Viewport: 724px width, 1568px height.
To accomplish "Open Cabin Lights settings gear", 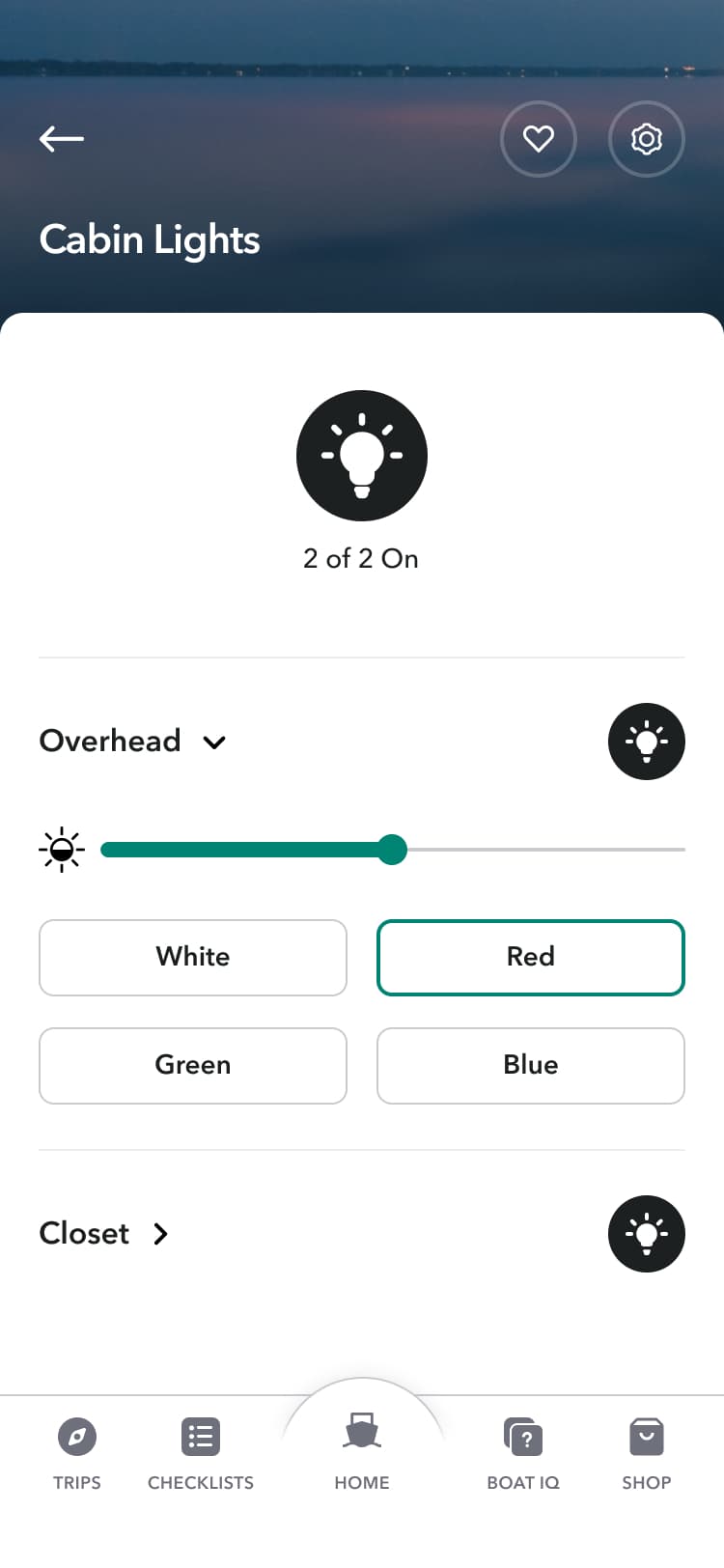I will [646, 139].
